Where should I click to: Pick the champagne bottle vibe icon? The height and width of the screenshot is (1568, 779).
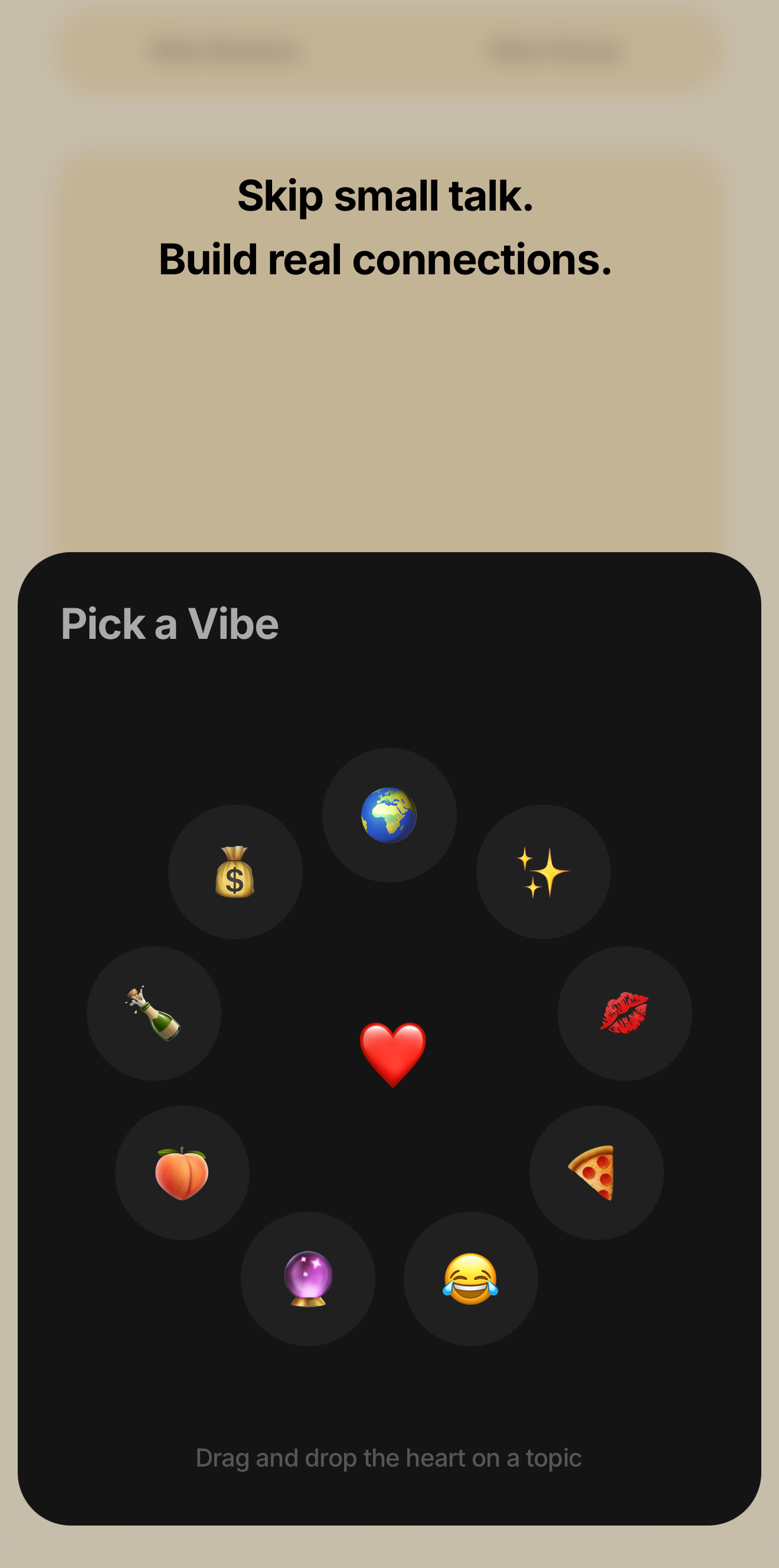[x=154, y=1013]
